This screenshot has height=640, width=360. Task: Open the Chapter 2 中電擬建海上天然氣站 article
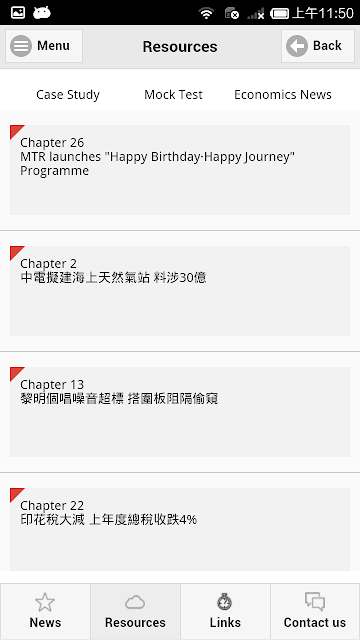click(x=180, y=291)
